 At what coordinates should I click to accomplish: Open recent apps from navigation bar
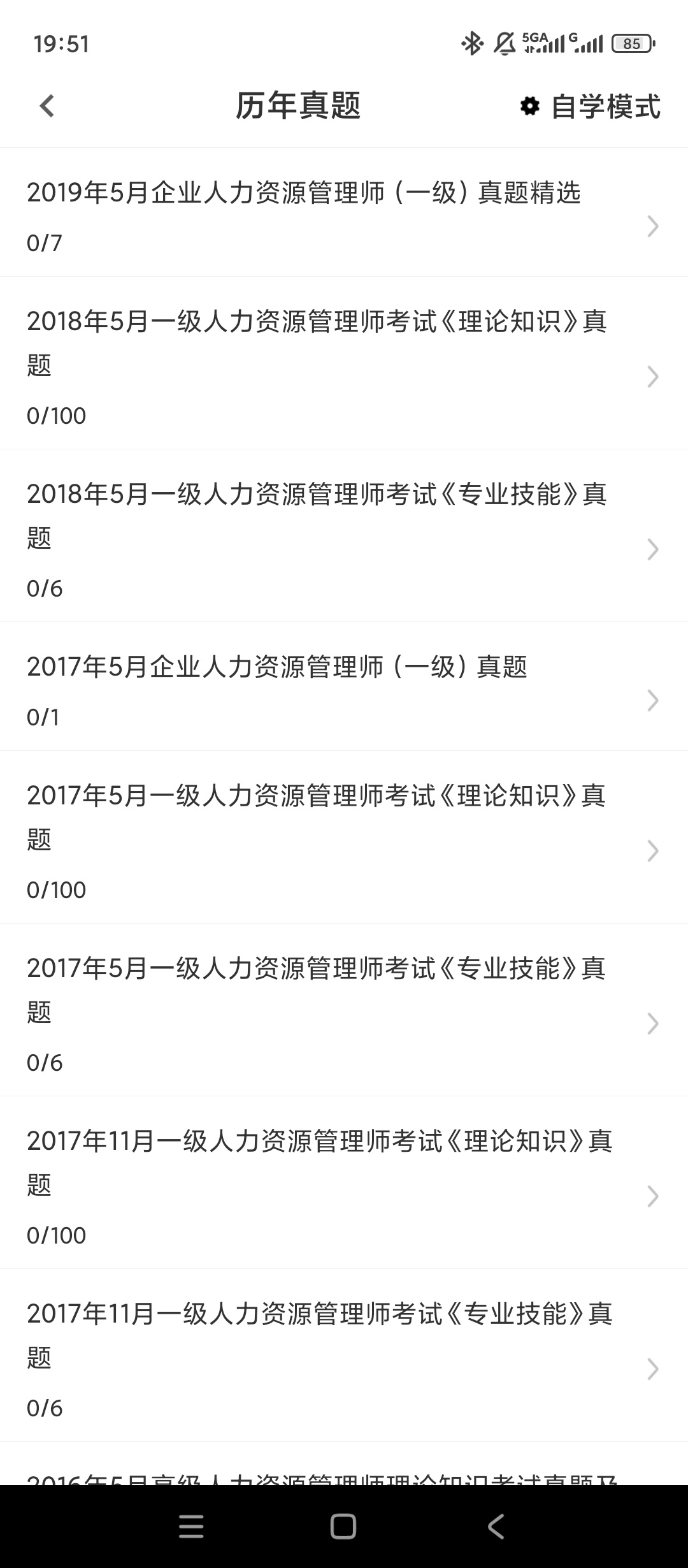[191, 1527]
